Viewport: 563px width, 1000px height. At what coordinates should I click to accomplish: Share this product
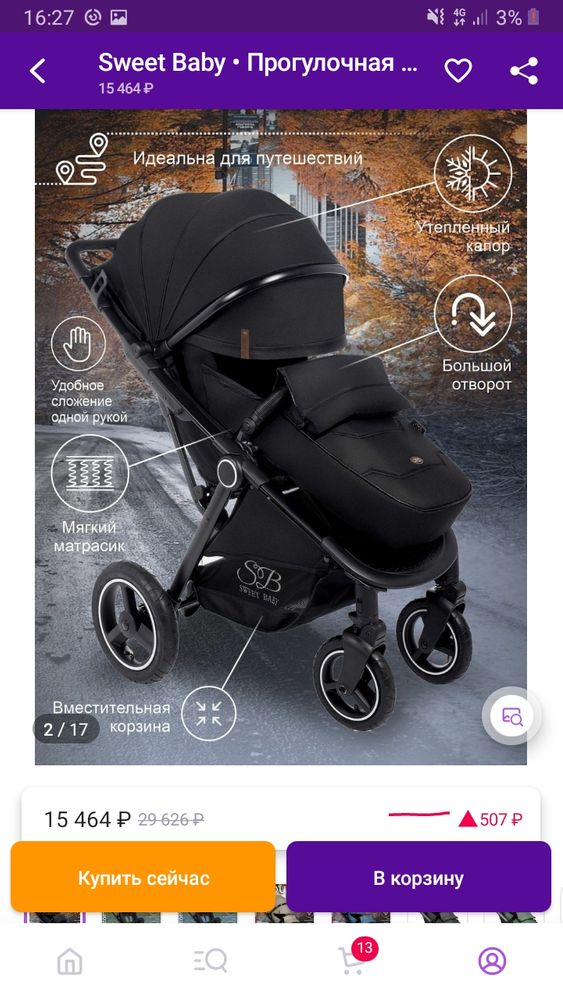[524, 71]
